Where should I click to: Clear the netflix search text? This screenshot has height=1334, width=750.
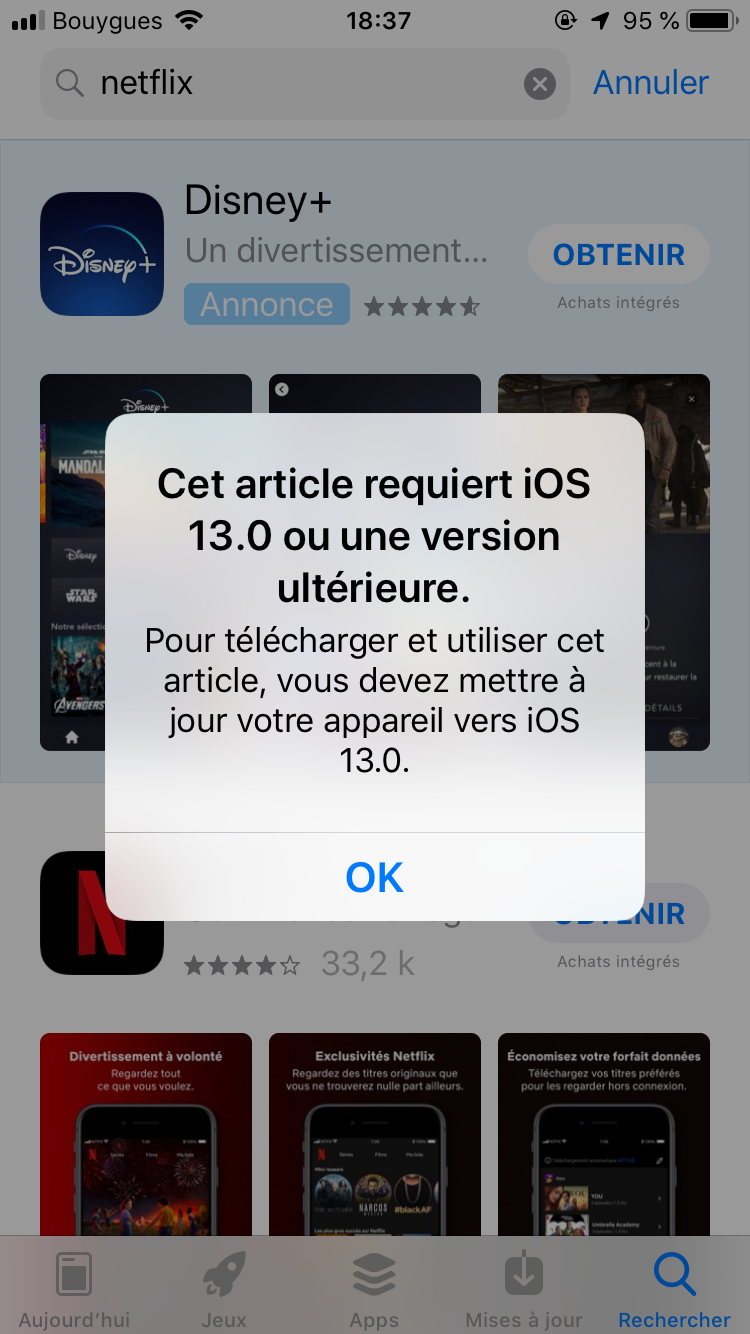(540, 85)
